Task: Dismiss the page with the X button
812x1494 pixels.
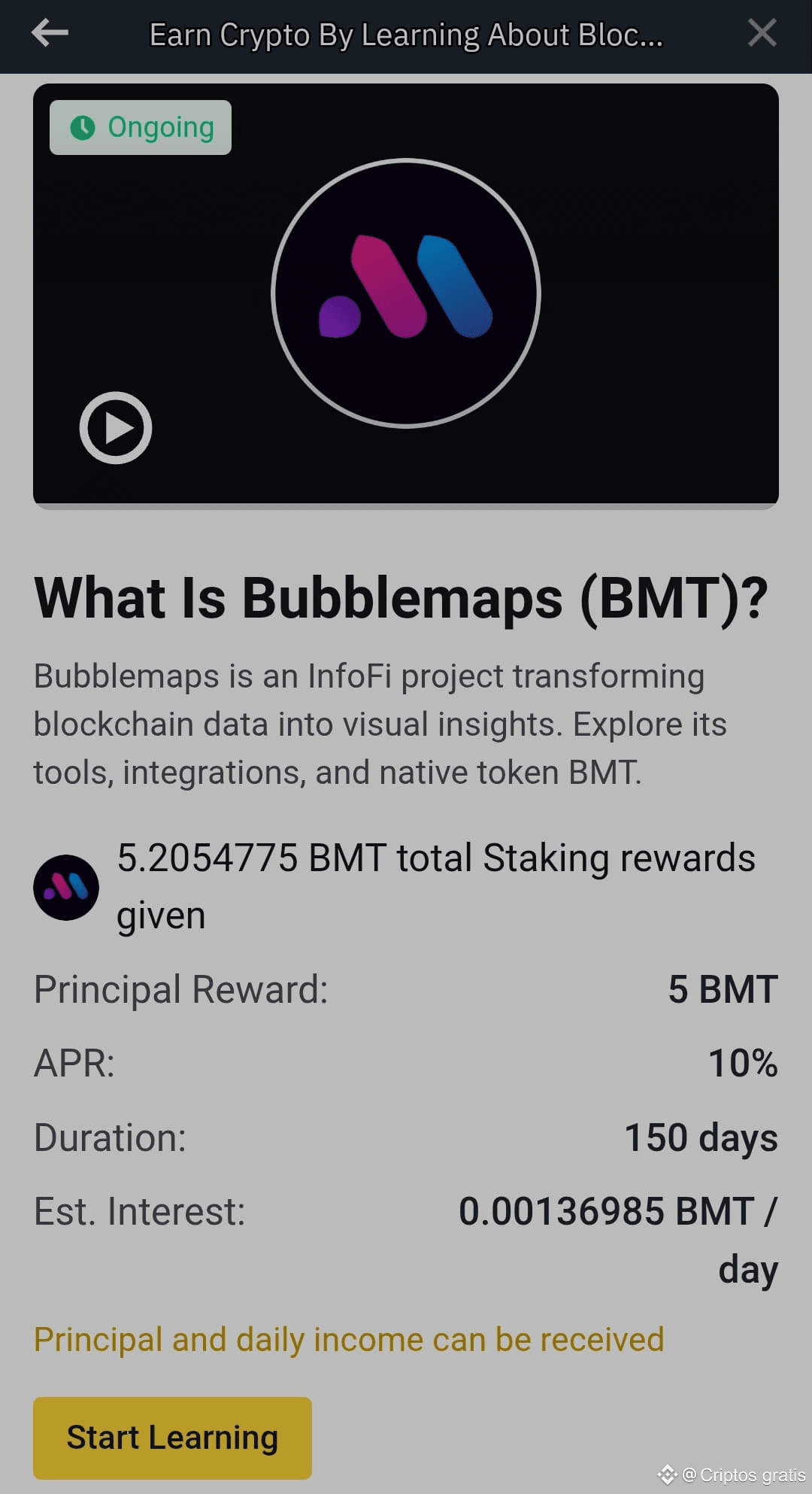Action: click(x=762, y=33)
